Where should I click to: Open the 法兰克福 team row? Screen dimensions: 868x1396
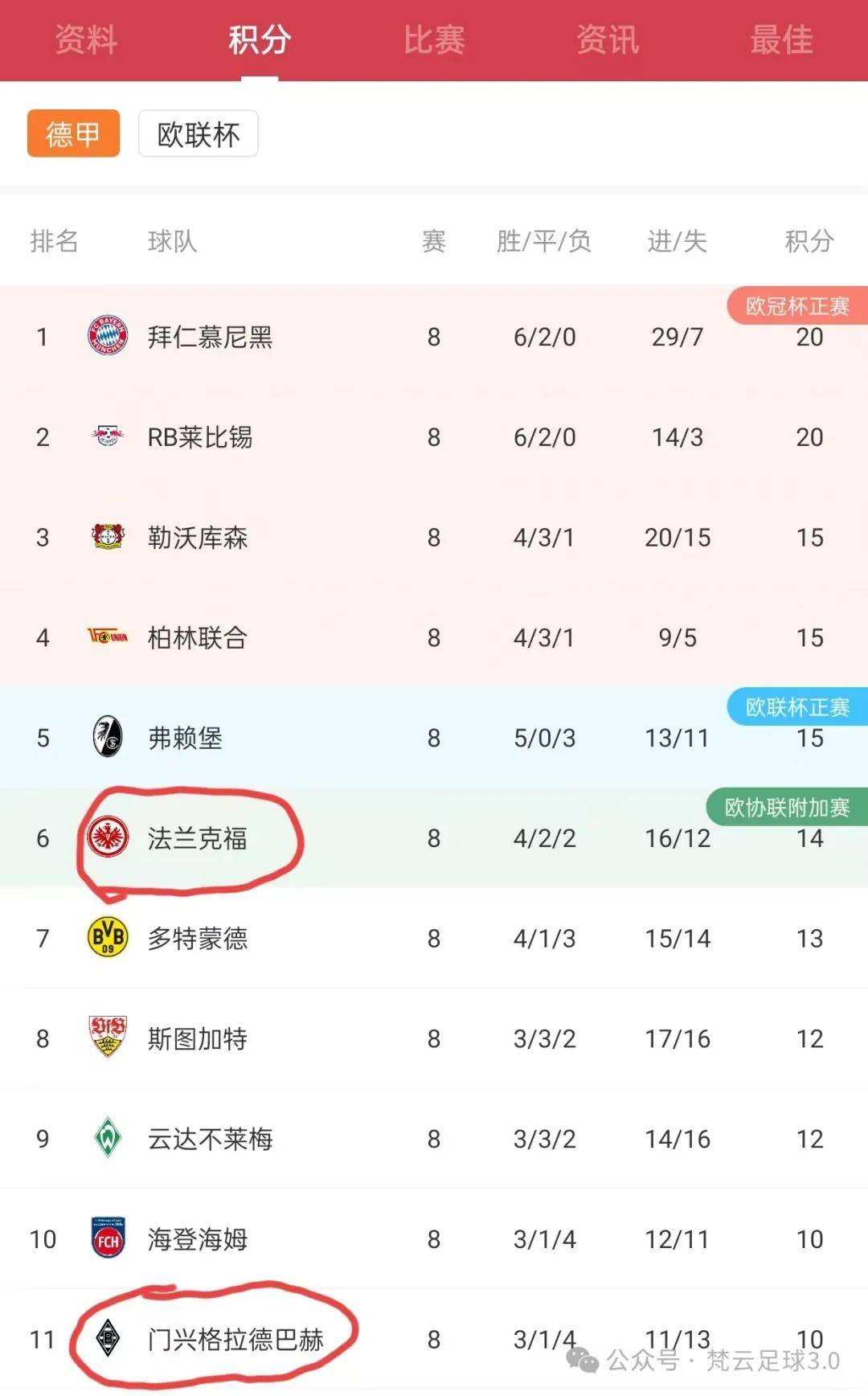pos(434,837)
